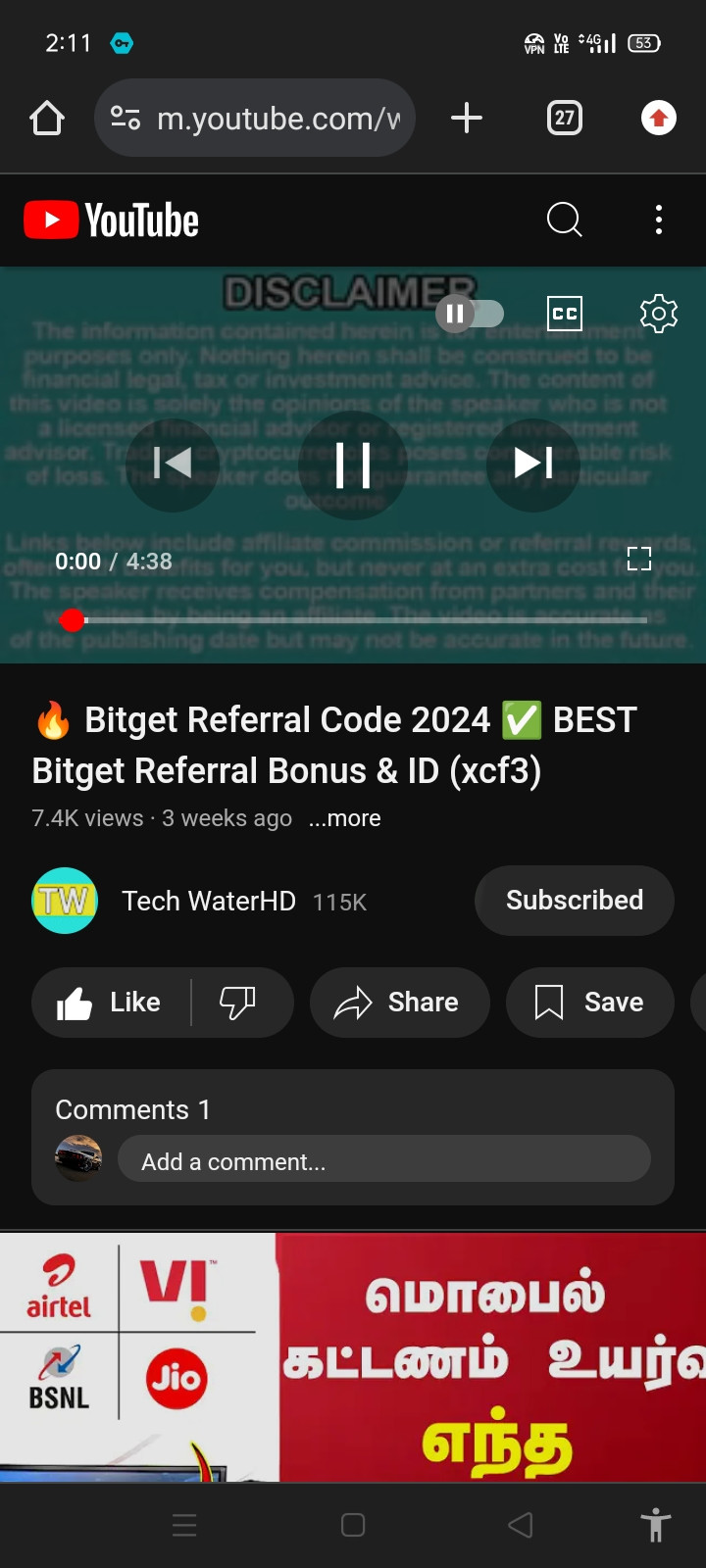The width and height of the screenshot is (706, 1568).
Task: Go to the previous video
Action: click(x=173, y=465)
